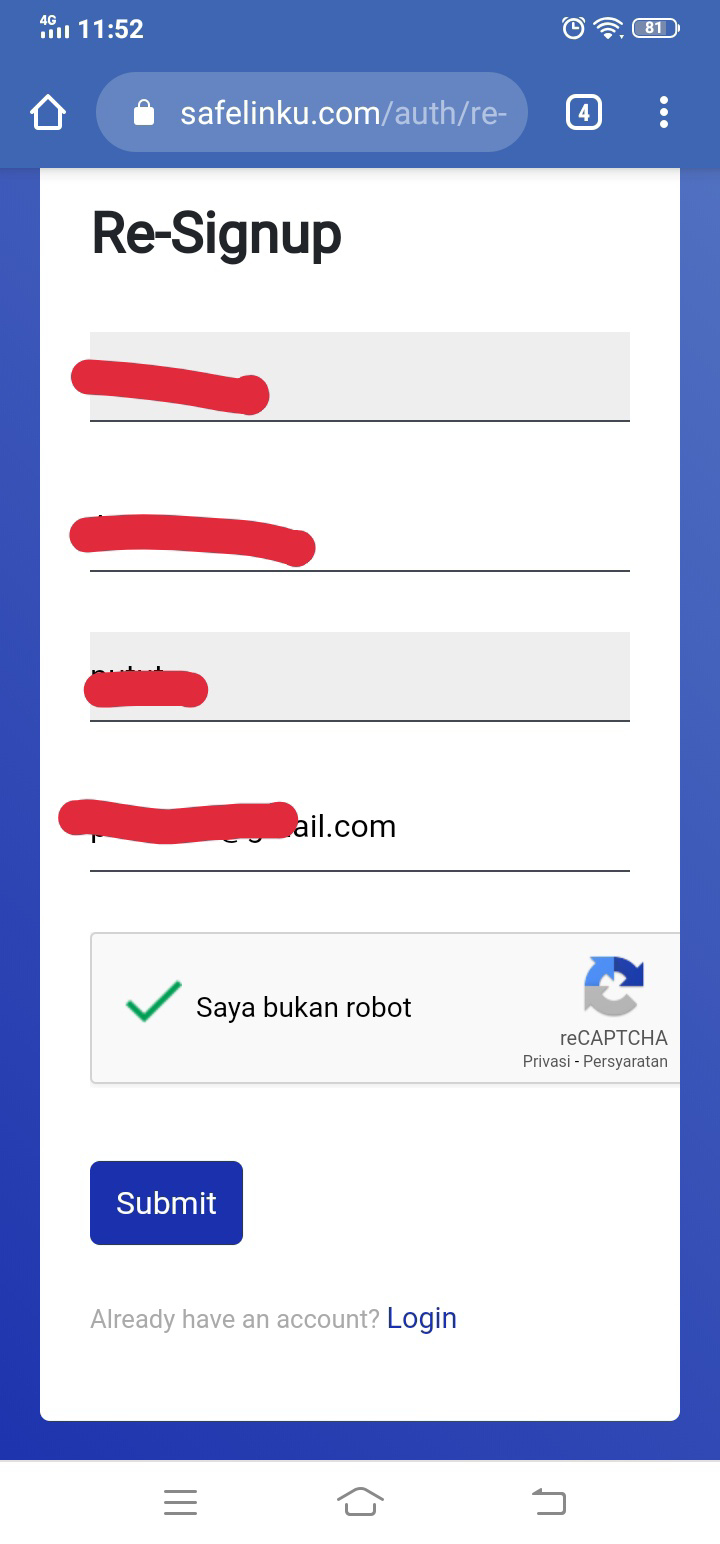The width and height of the screenshot is (720, 1544).
Task: Go to the Login page link
Action: pos(422,1318)
